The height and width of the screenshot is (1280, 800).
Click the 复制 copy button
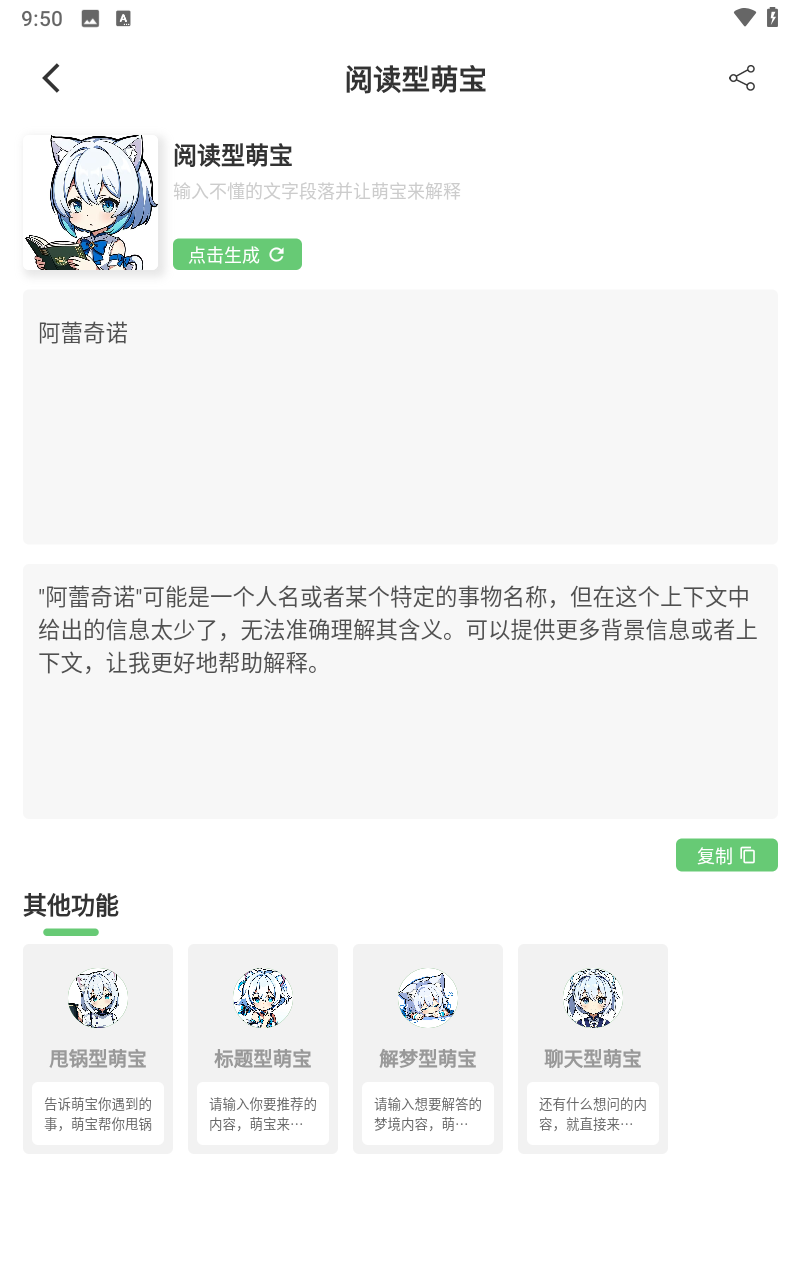[727, 854]
